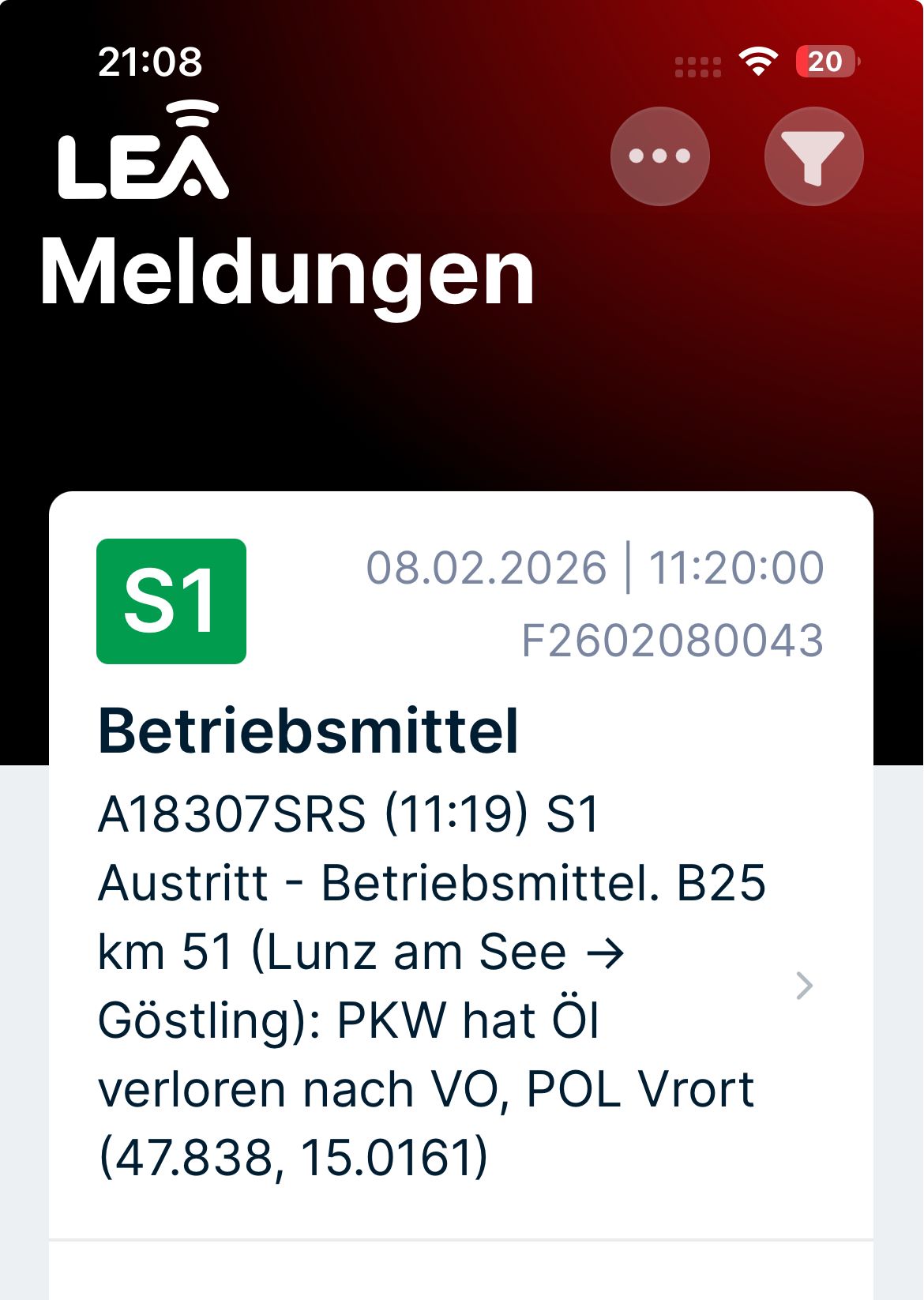Open the filter for Meldungen
Viewport: 924px width, 1300px height.
click(813, 156)
